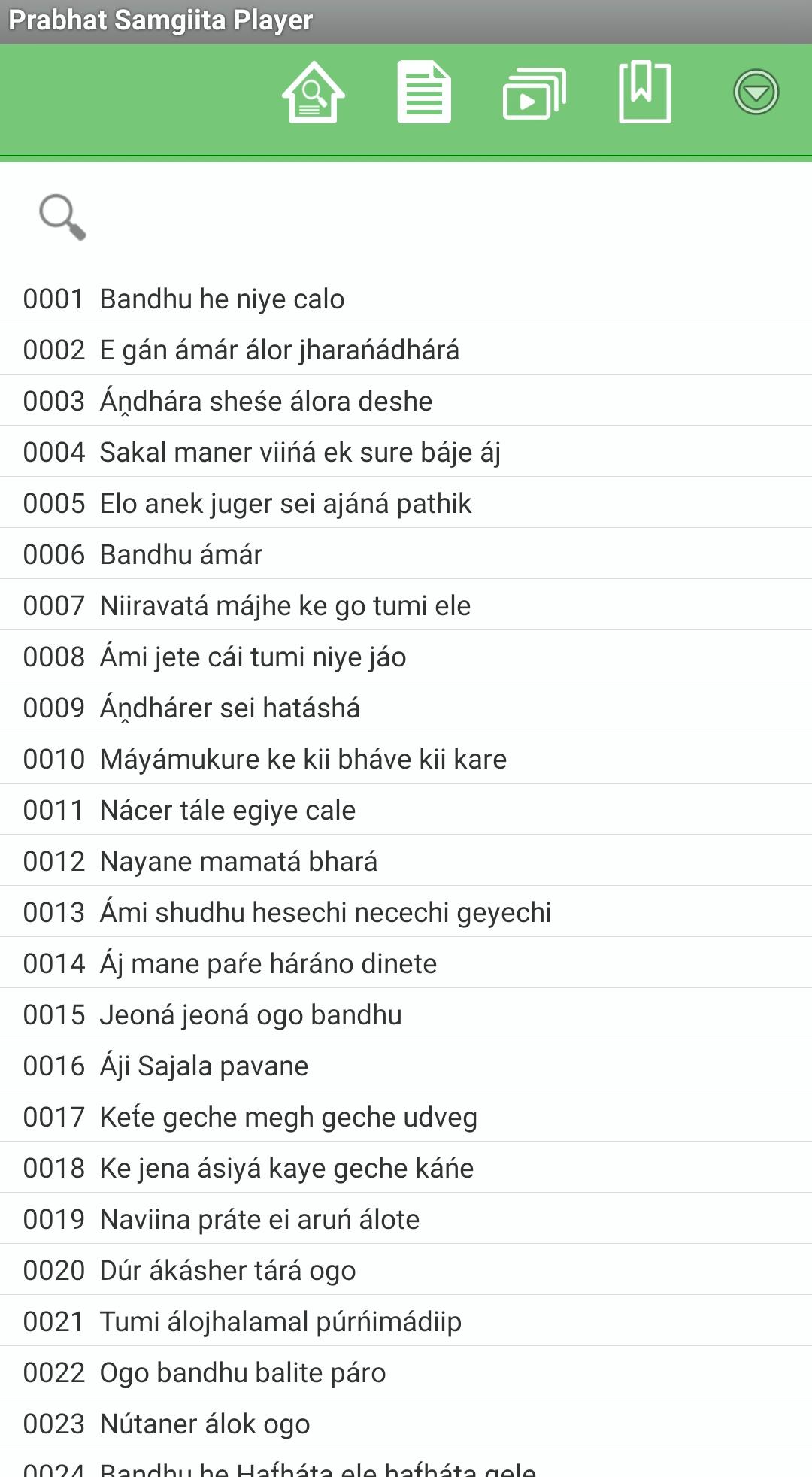Open the lyrics document icon

424,93
